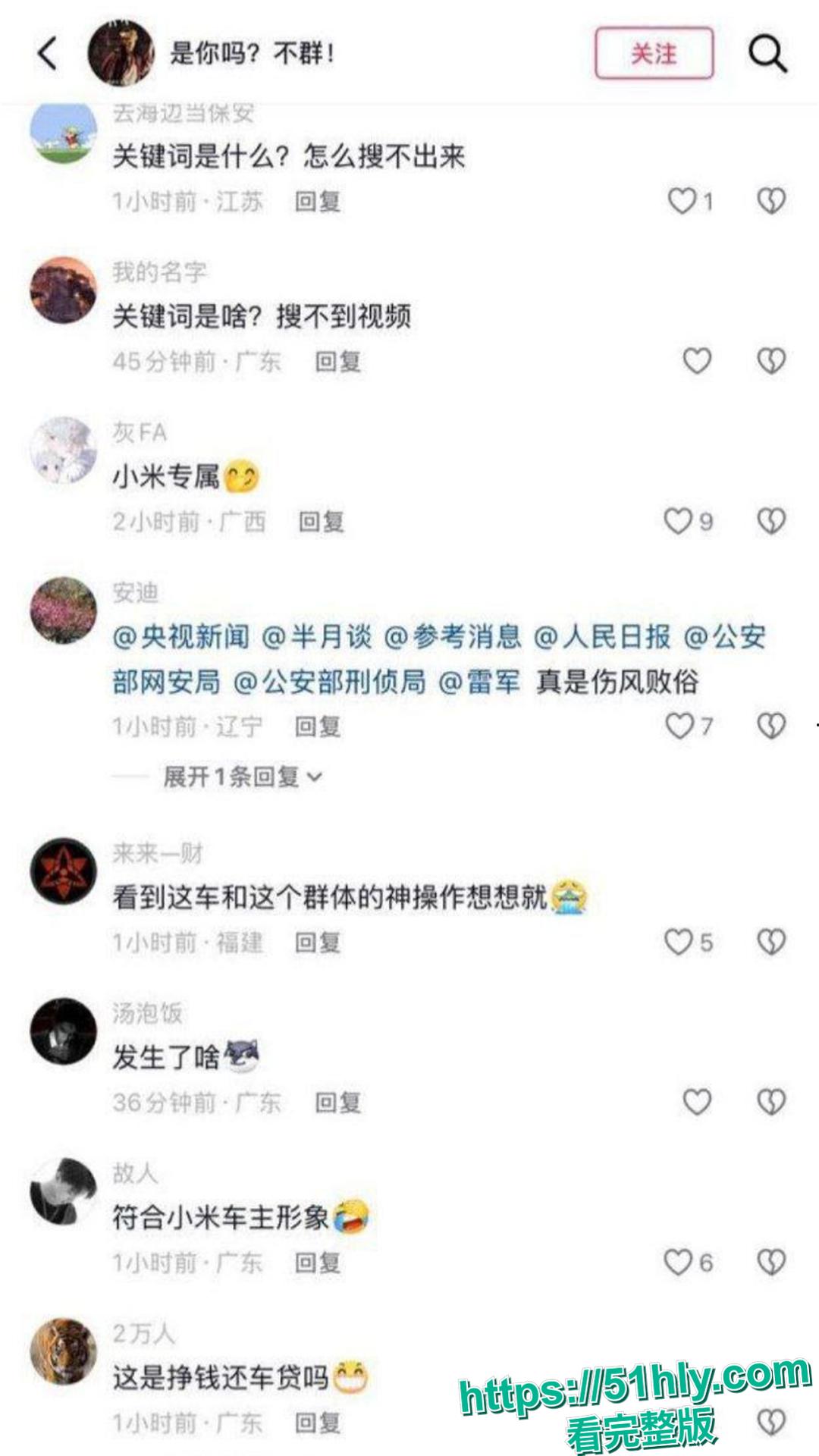The width and height of the screenshot is (819, 1456).
Task: Like the comment by 去海边当保安
Action: (x=682, y=201)
